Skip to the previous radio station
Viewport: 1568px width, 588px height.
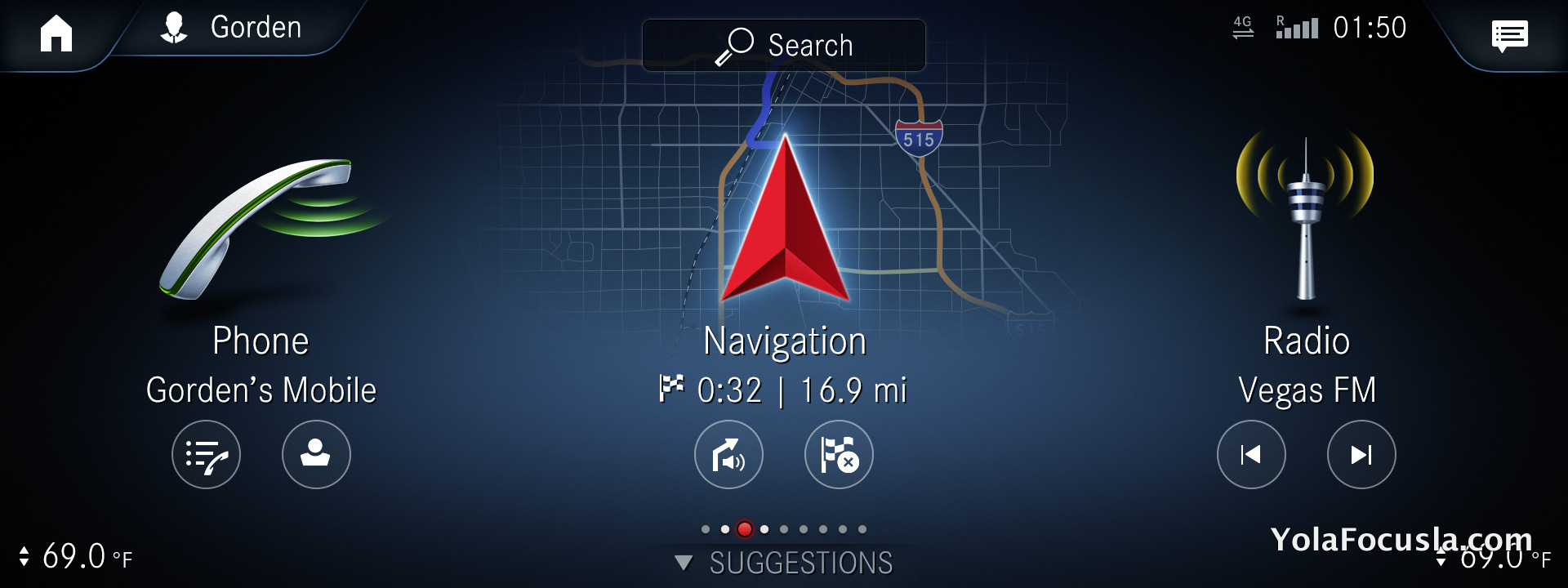point(1251,455)
